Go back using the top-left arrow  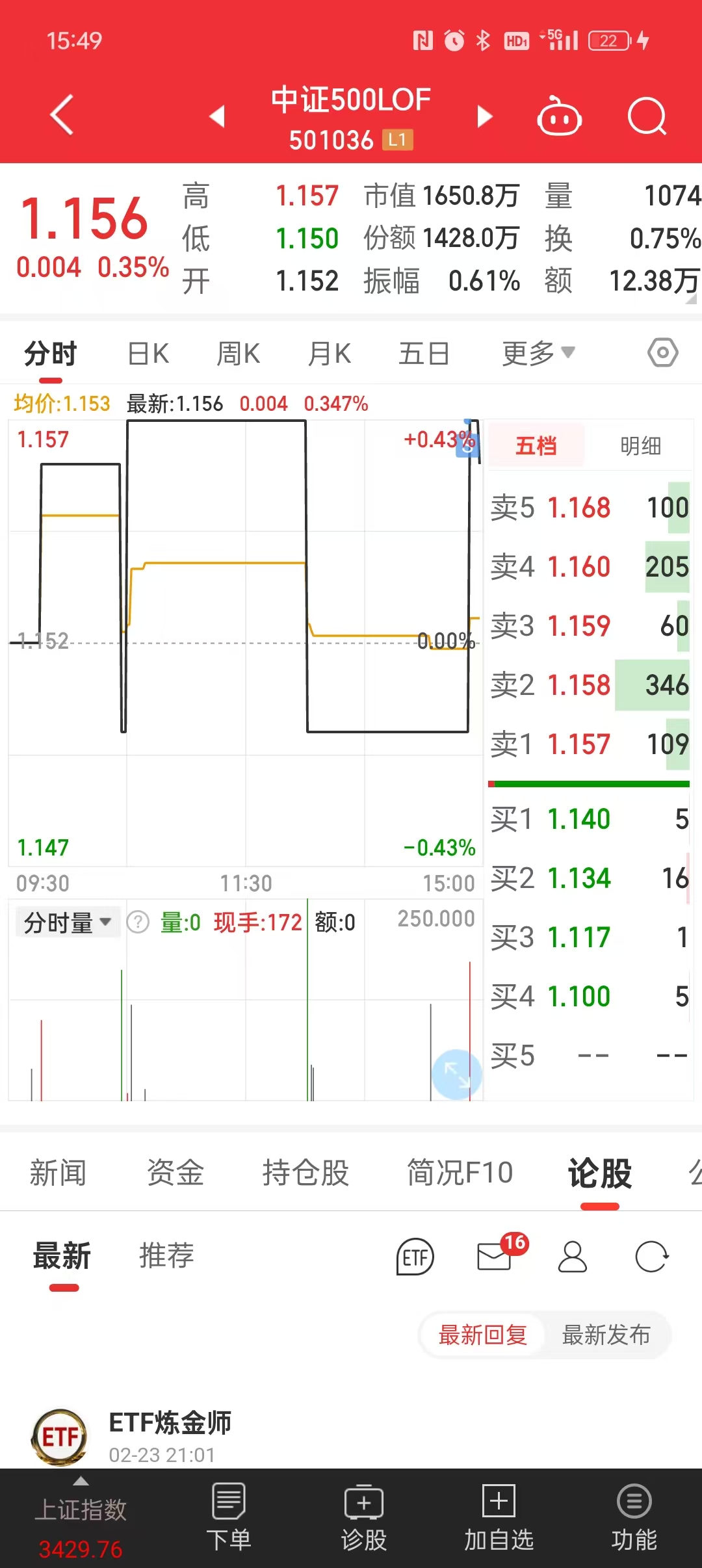tap(62, 115)
